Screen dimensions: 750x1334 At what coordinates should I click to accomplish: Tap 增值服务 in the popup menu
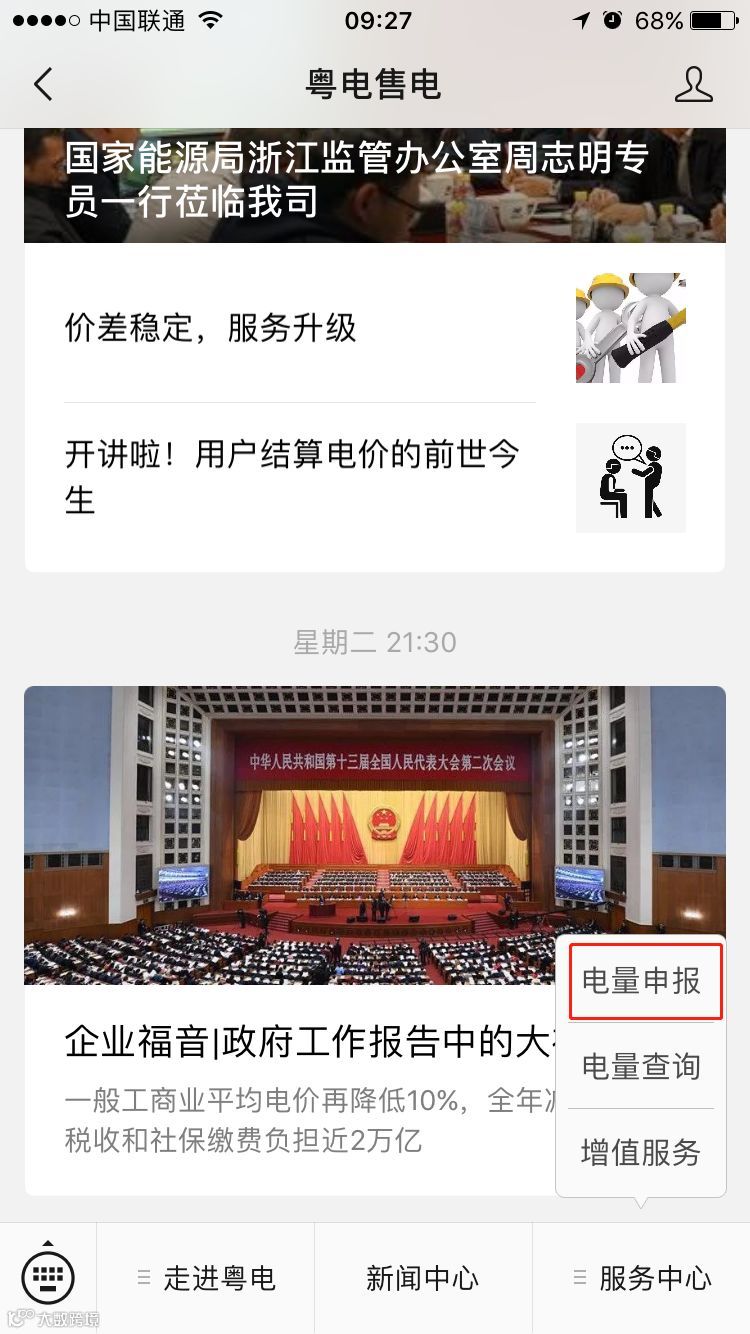pyautogui.click(x=641, y=1152)
